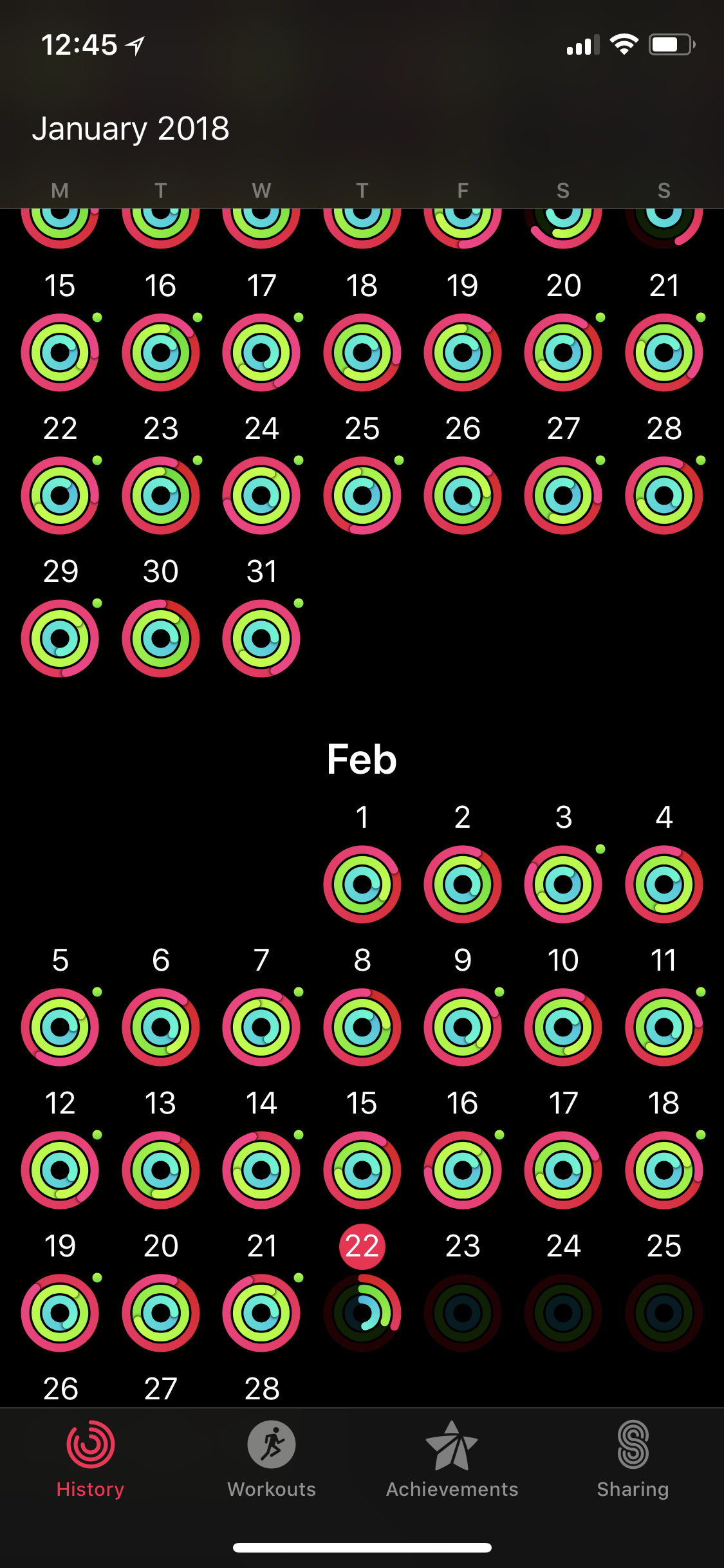Image resolution: width=724 pixels, height=1568 pixels.
Task: Open February 21 activity rings
Action: [x=261, y=1312]
